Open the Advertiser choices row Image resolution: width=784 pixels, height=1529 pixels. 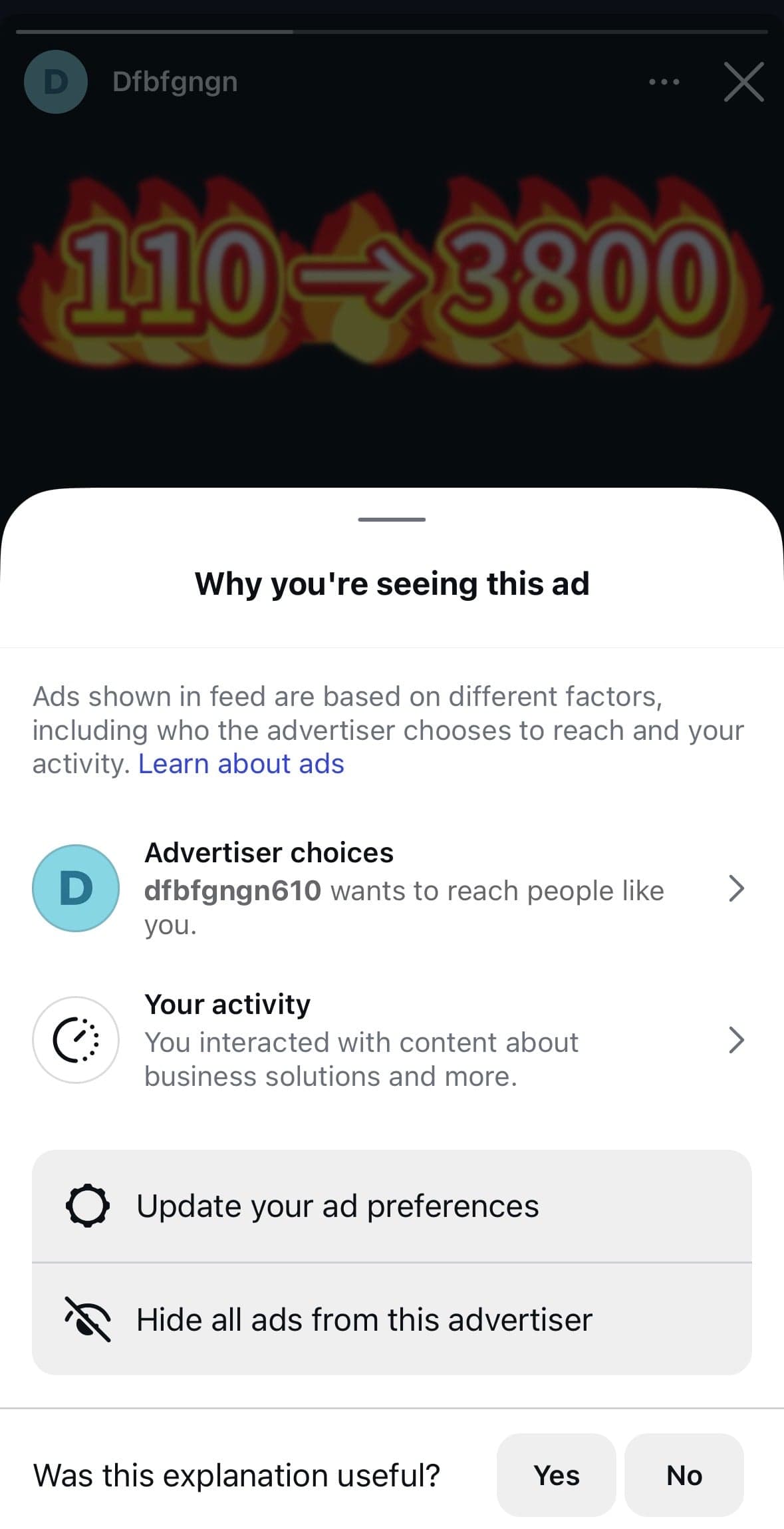click(392, 888)
